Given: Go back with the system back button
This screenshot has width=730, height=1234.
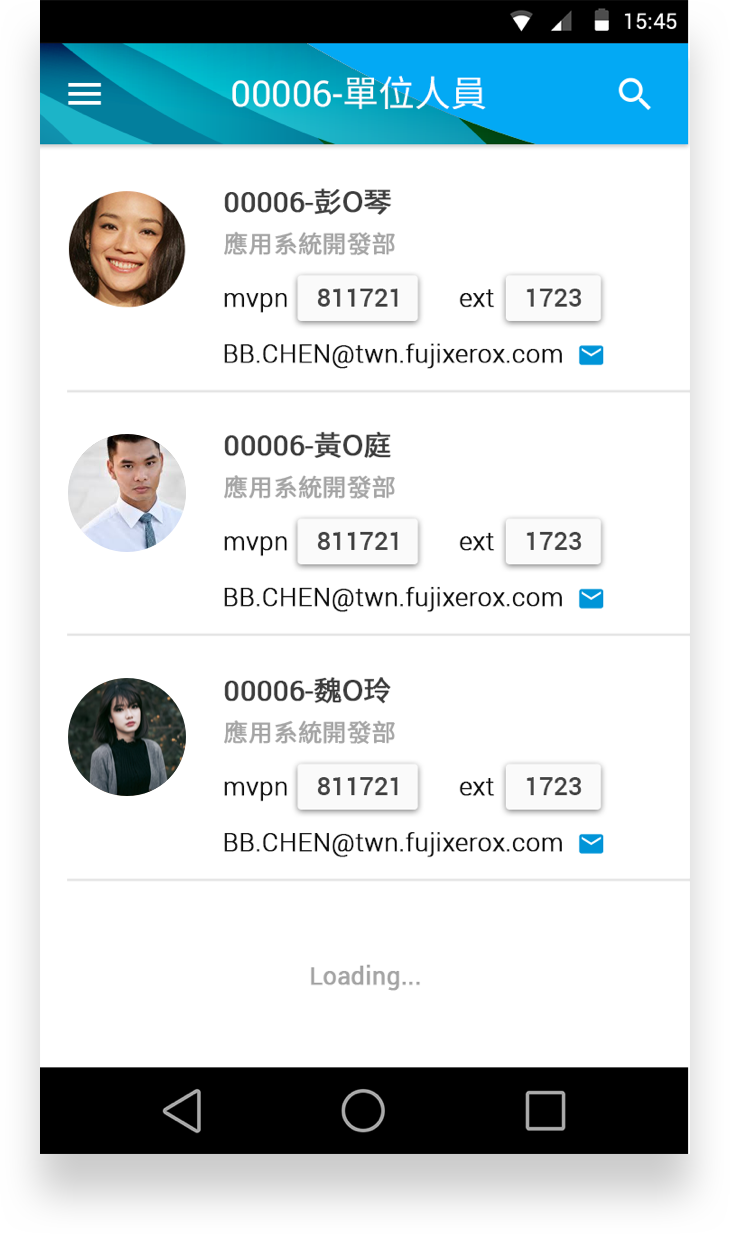Looking at the screenshot, I should [x=182, y=1110].
